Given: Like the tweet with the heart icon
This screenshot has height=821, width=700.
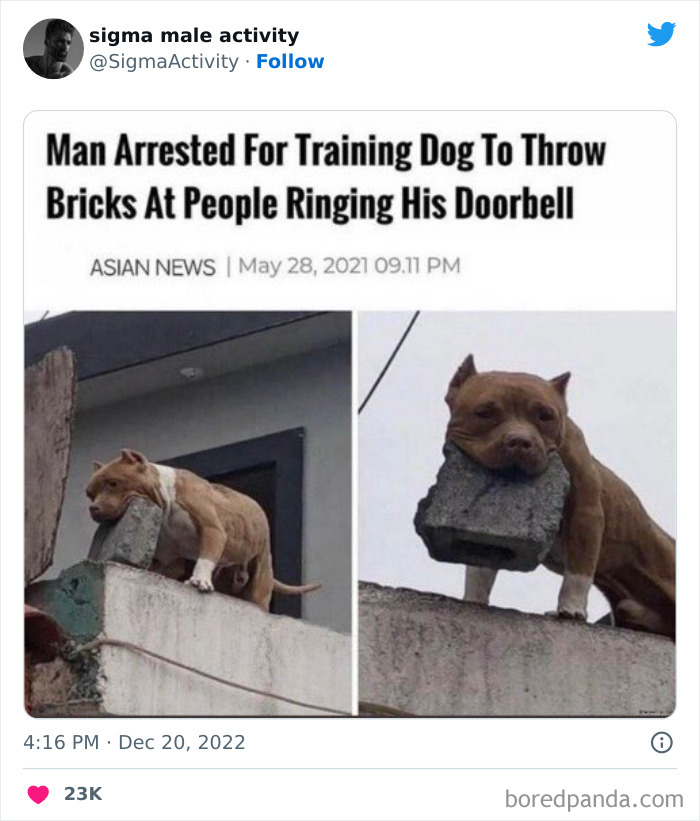Looking at the screenshot, I should click(38, 794).
